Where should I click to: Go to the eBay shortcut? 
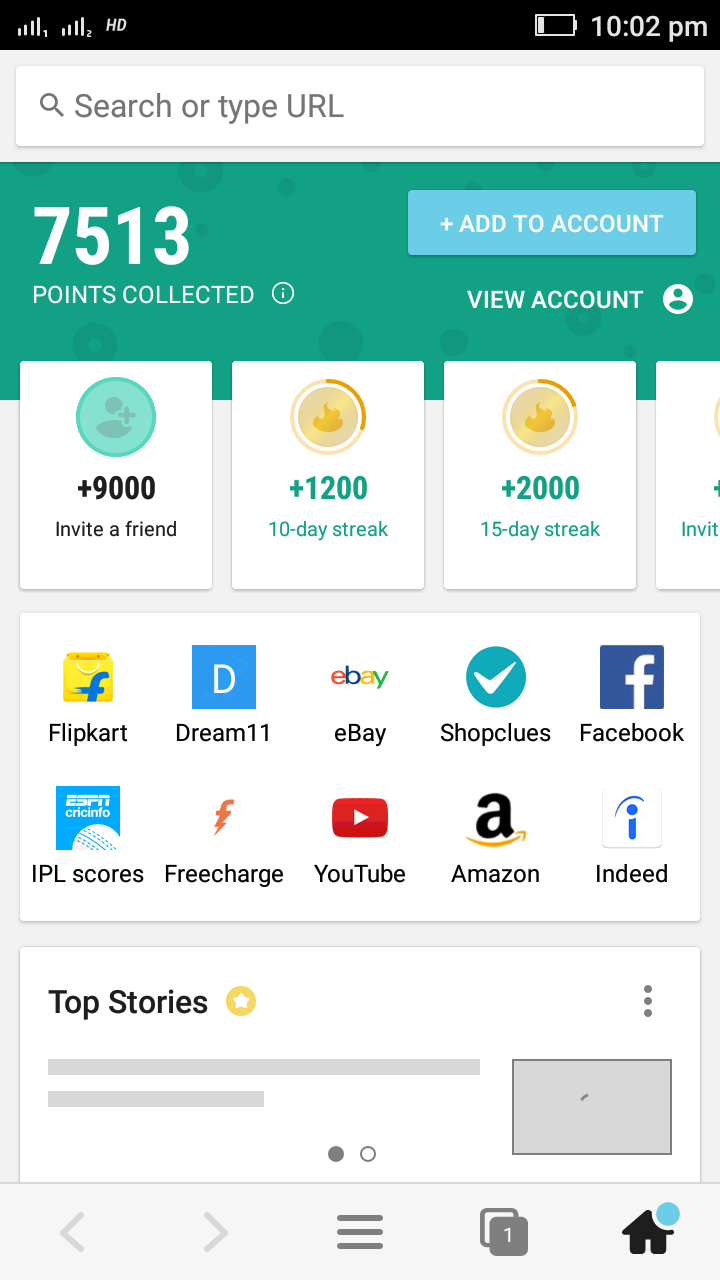click(360, 695)
